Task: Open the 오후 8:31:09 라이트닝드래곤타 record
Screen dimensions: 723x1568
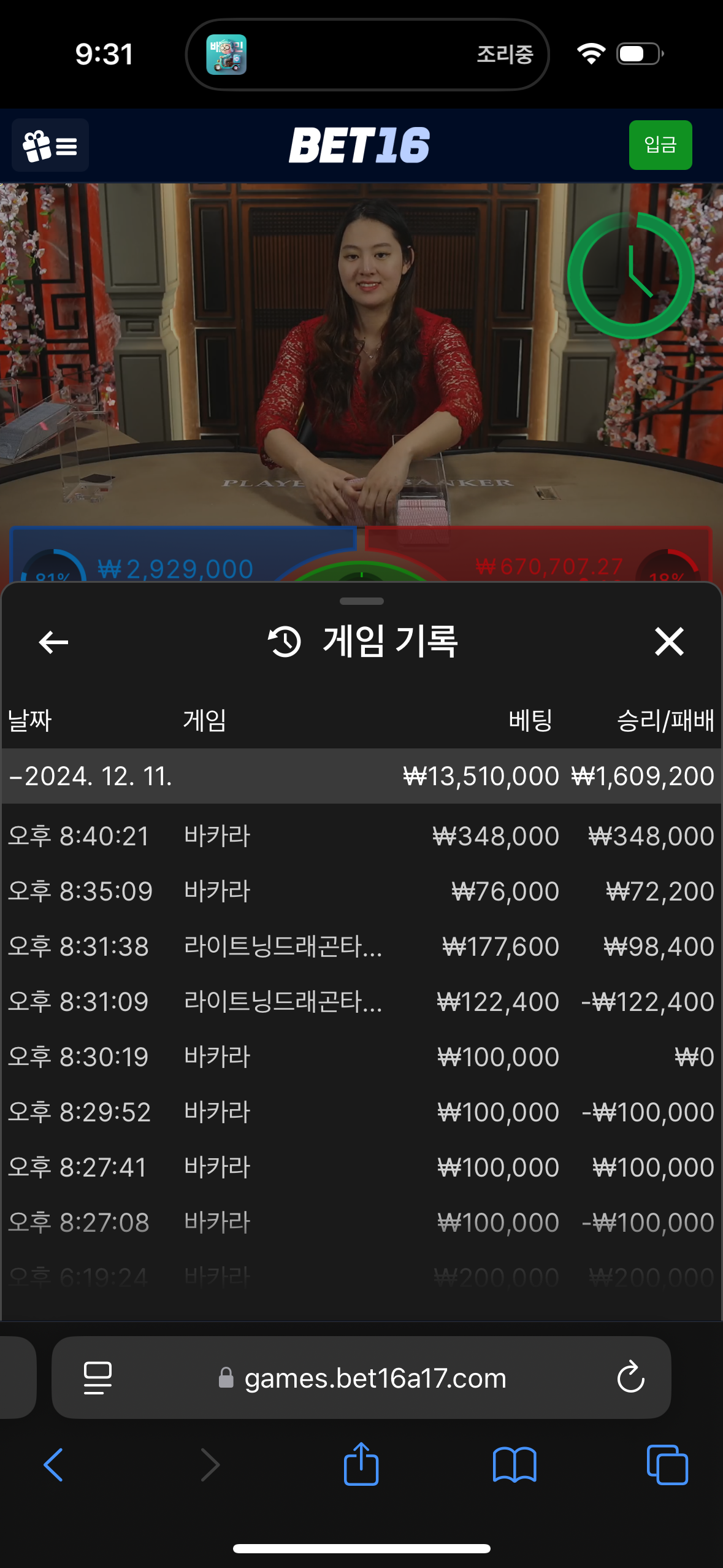Action: 361,1002
